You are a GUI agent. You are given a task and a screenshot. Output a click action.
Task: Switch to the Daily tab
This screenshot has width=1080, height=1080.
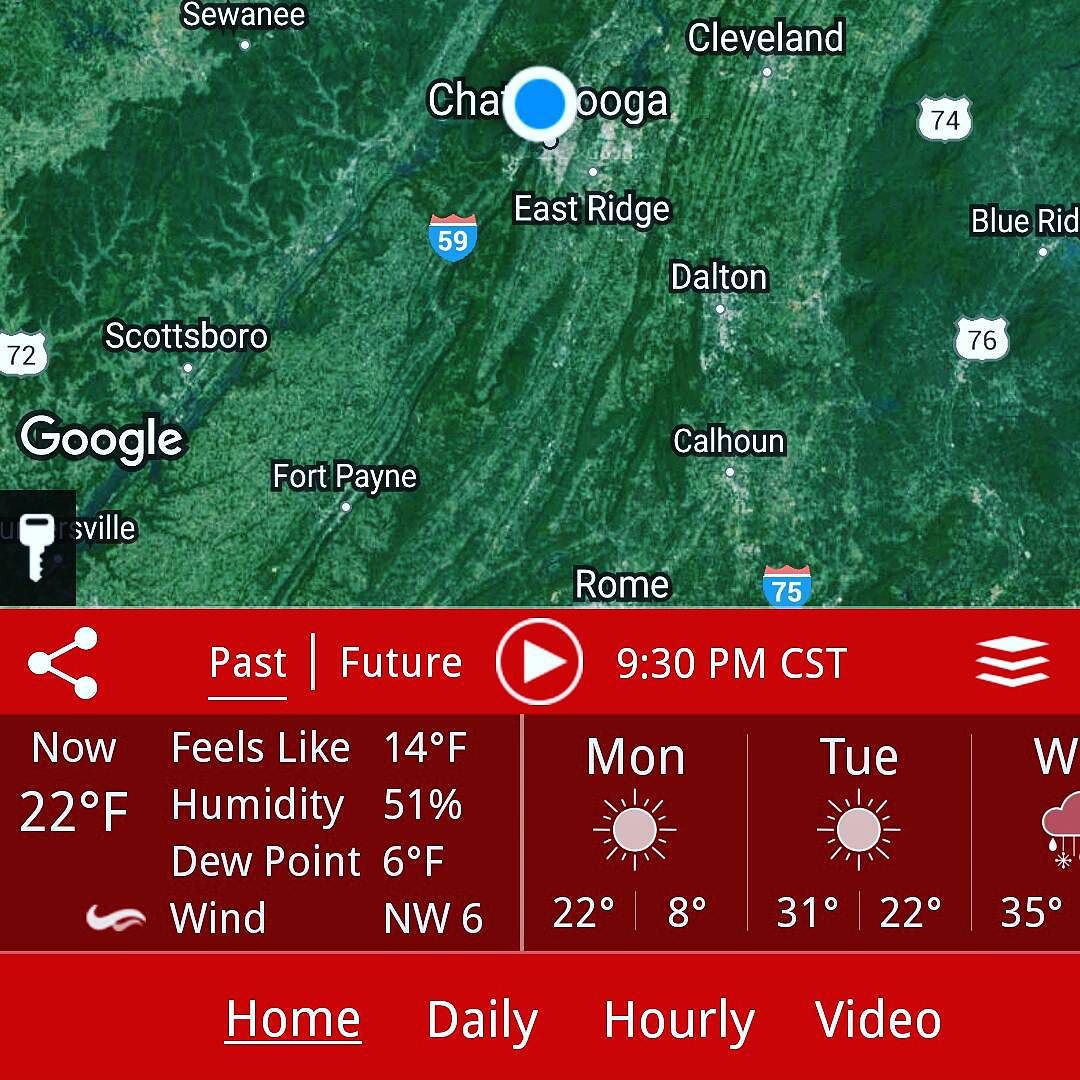[482, 1020]
